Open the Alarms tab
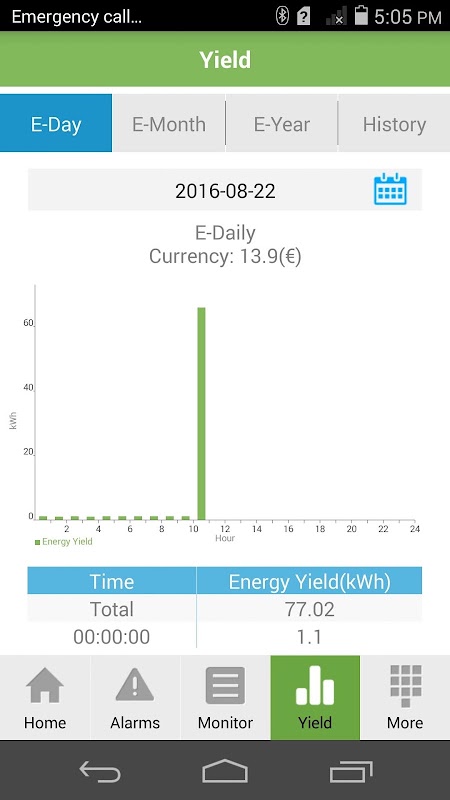The width and height of the screenshot is (450, 800). pos(135,697)
